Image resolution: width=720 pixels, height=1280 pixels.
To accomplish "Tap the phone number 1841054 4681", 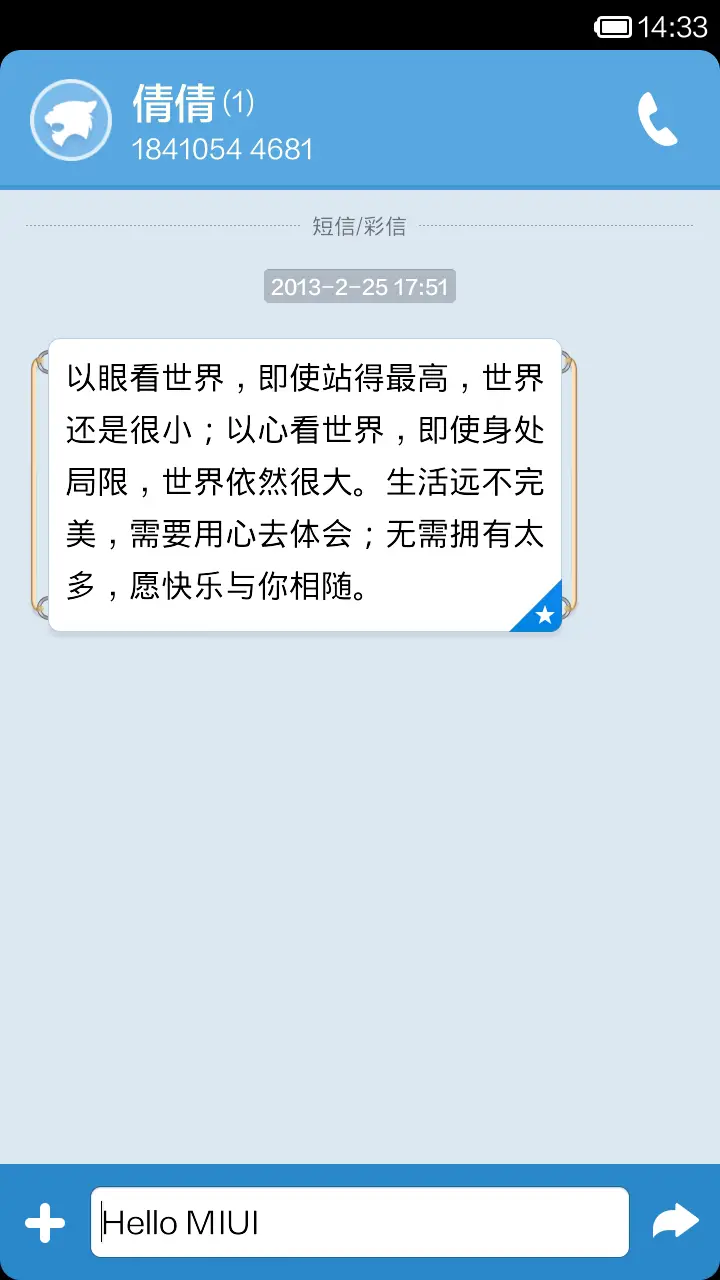I will tap(224, 148).
